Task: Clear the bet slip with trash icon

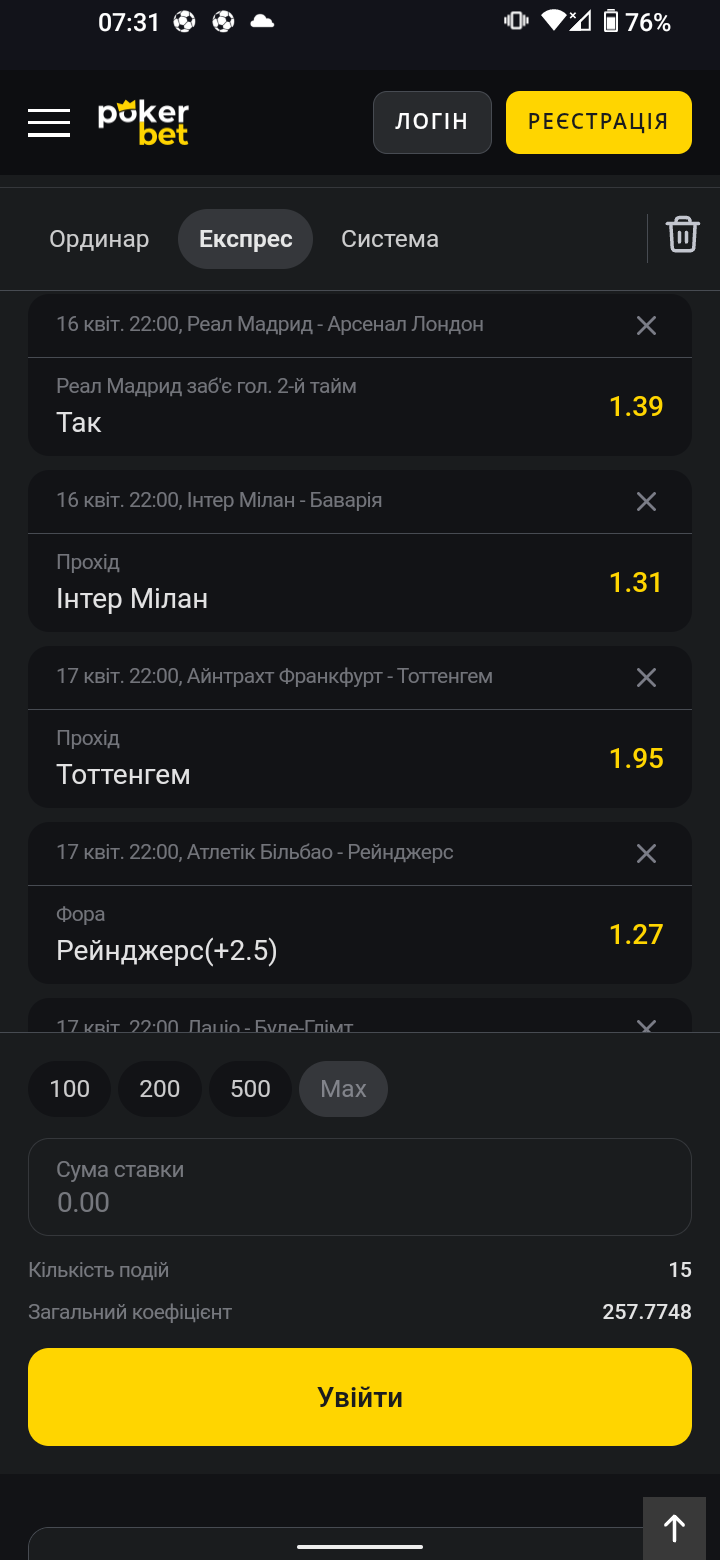Action: (x=683, y=235)
